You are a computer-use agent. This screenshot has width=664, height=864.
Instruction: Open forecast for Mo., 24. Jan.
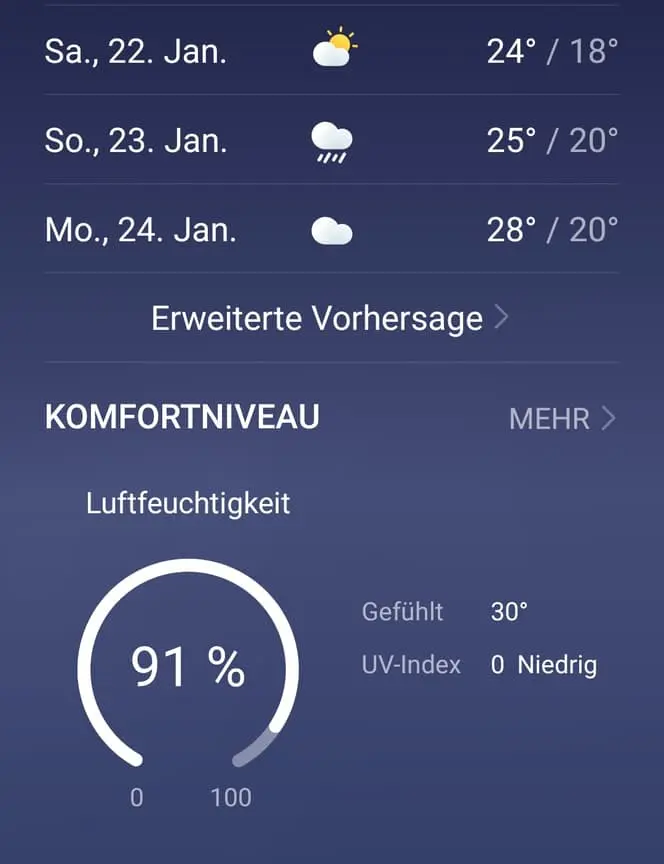tap(331, 230)
